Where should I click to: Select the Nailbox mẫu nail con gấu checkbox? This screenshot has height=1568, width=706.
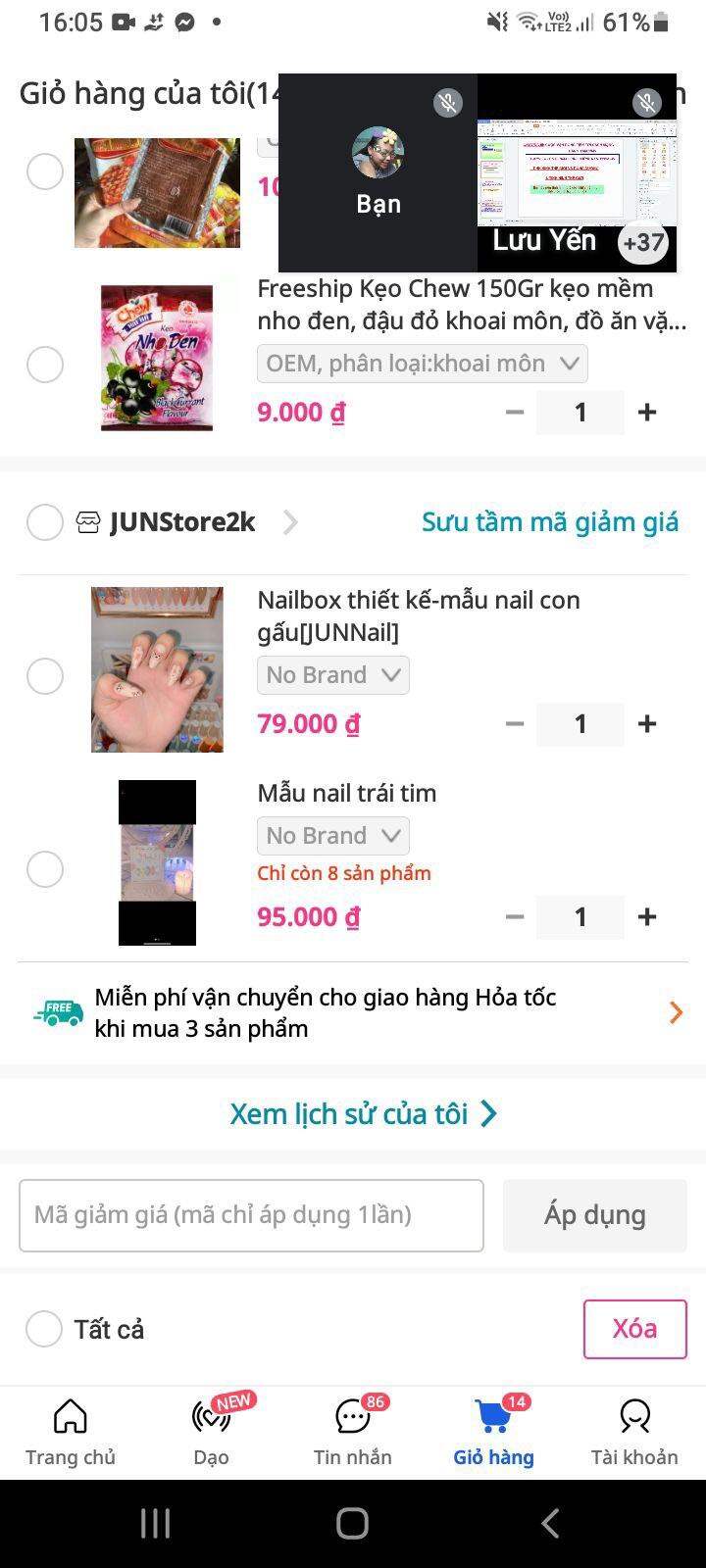click(x=45, y=675)
